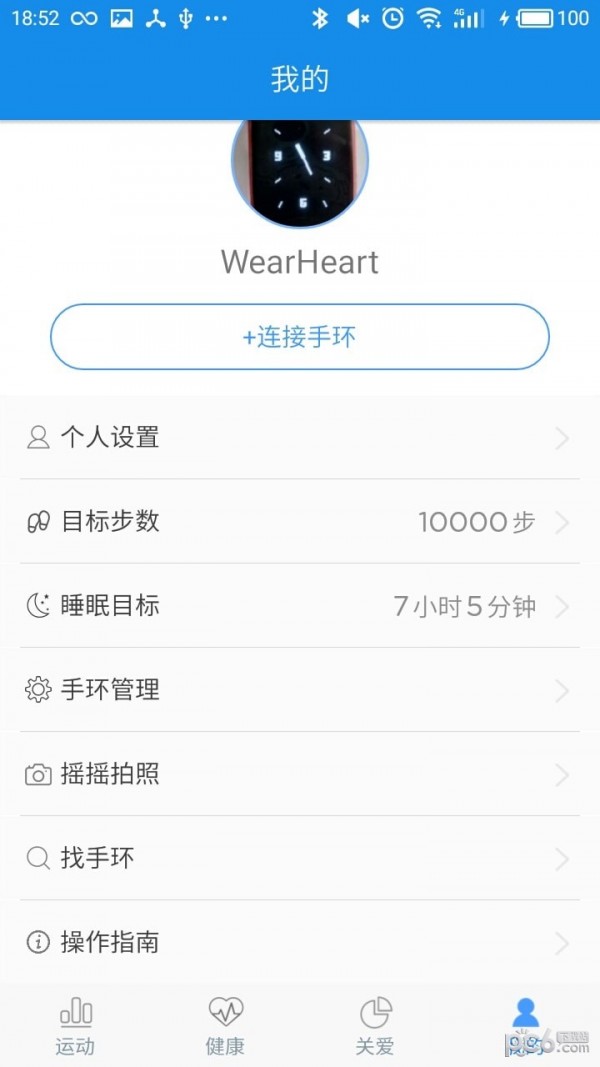Tap the profile avatar picture
Viewport: 600px width, 1067px height.
[x=300, y=170]
